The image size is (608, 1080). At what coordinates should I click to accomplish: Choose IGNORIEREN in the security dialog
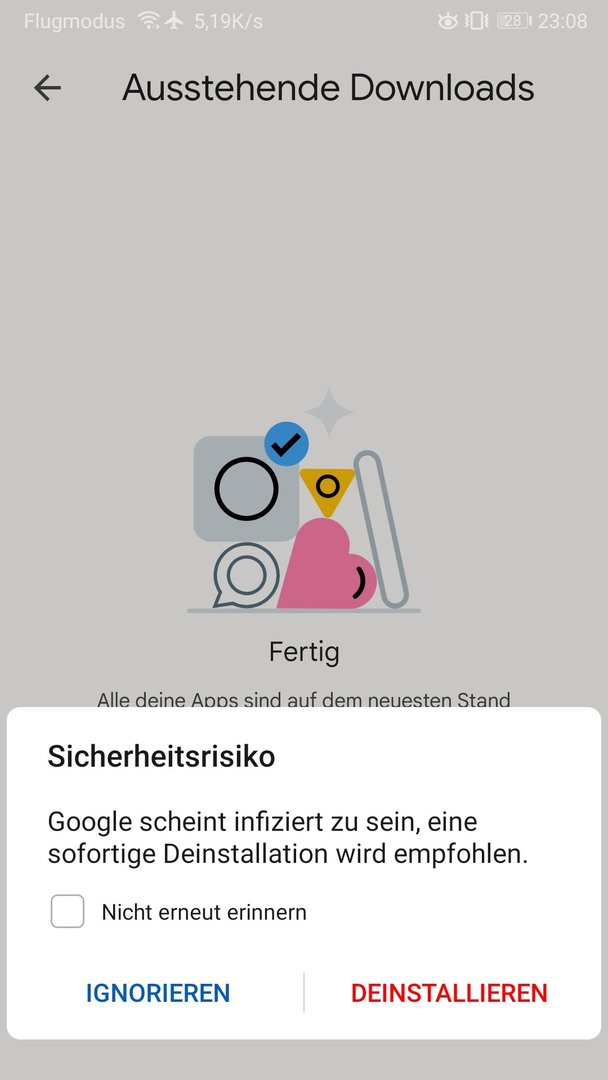coord(158,993)
